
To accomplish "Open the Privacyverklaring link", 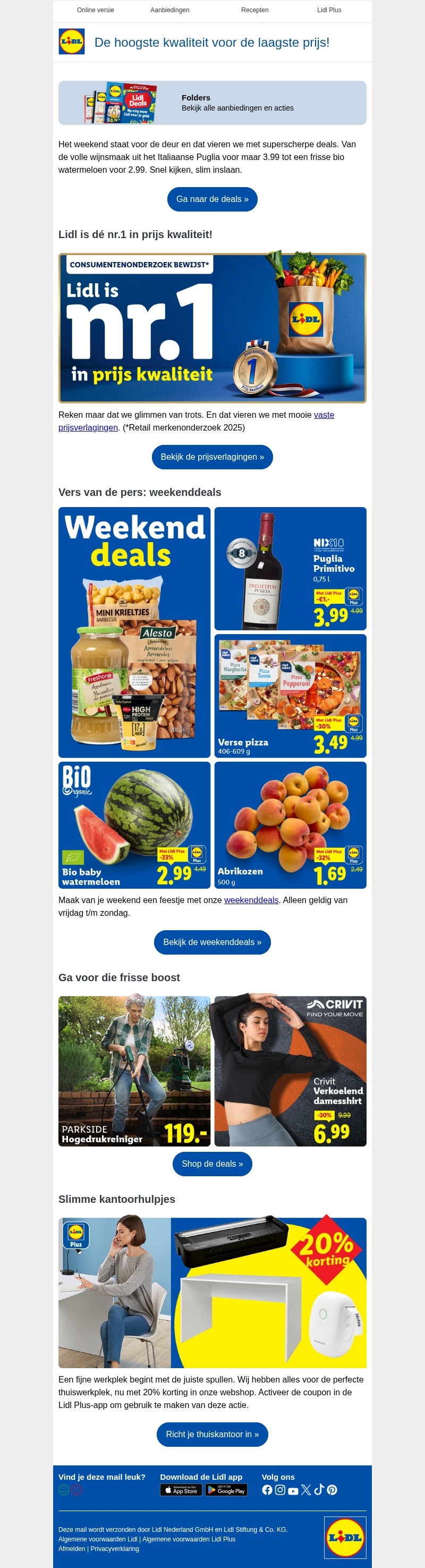I will (115, 1548).
